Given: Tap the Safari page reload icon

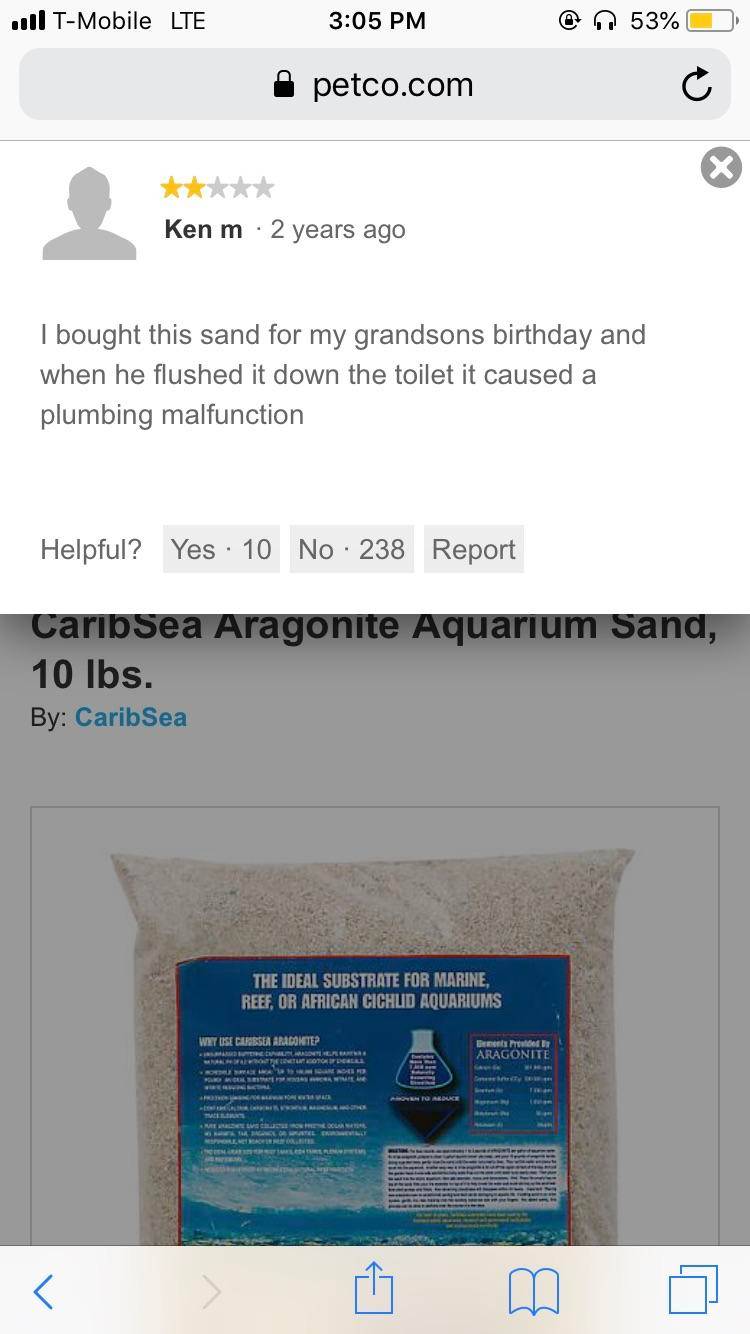Looking at the screenshot, I should coord(697,84).
